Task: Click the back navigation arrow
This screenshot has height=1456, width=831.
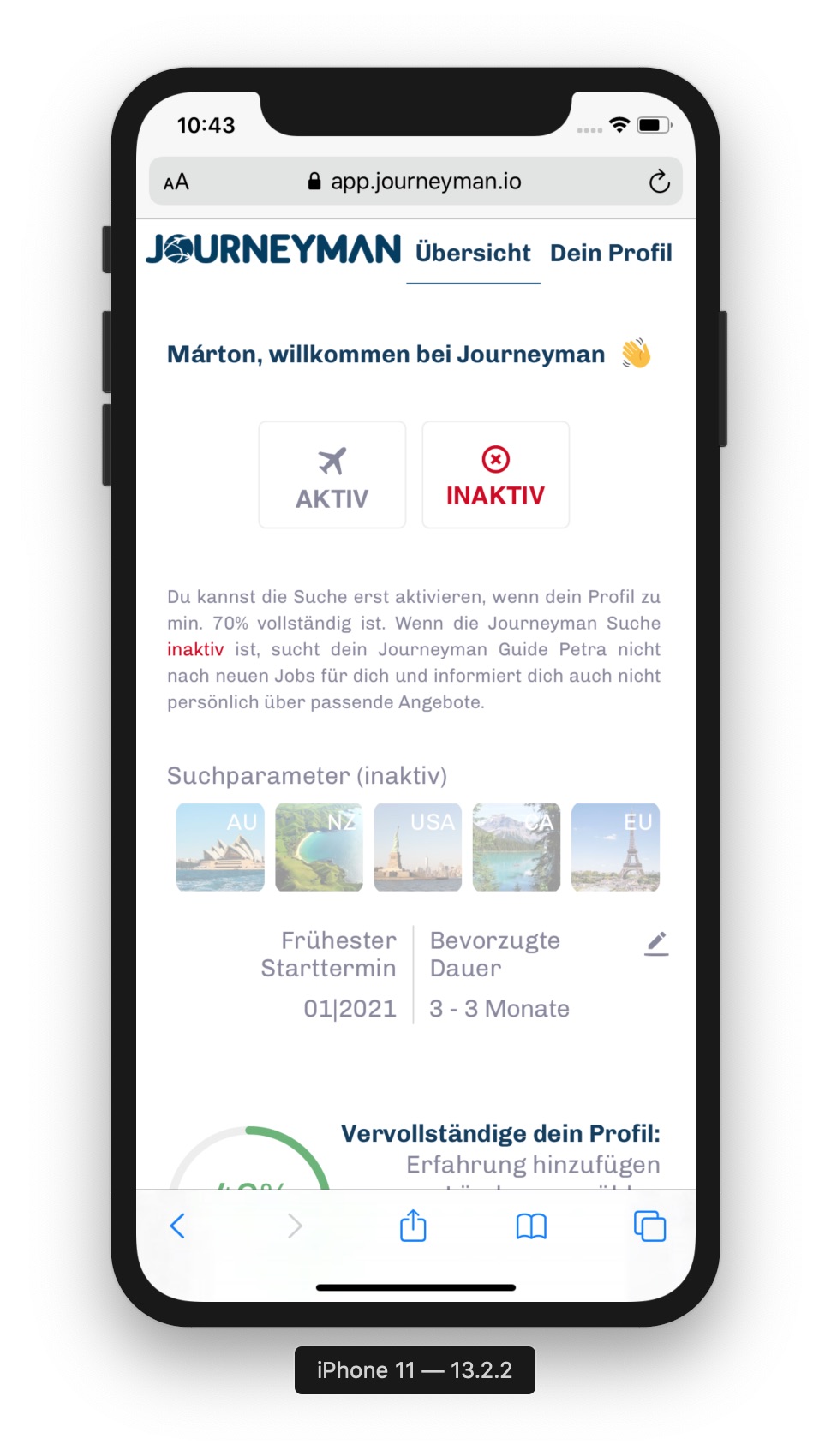Action: click(177, 1226)
